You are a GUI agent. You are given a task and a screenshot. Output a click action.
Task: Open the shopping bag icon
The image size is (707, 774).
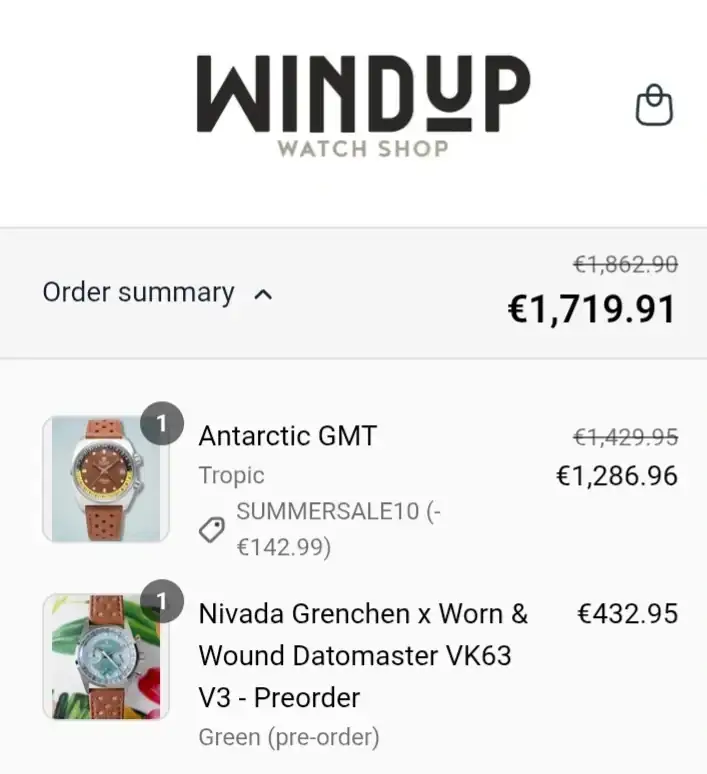654,105
